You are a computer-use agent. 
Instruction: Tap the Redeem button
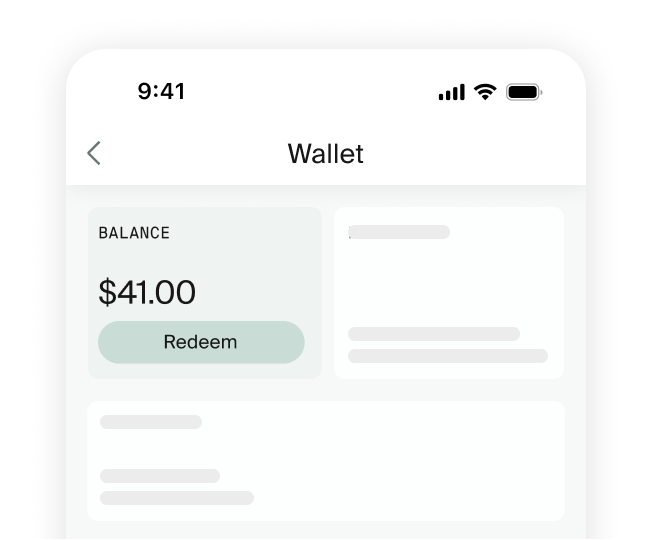coord(201,342)
